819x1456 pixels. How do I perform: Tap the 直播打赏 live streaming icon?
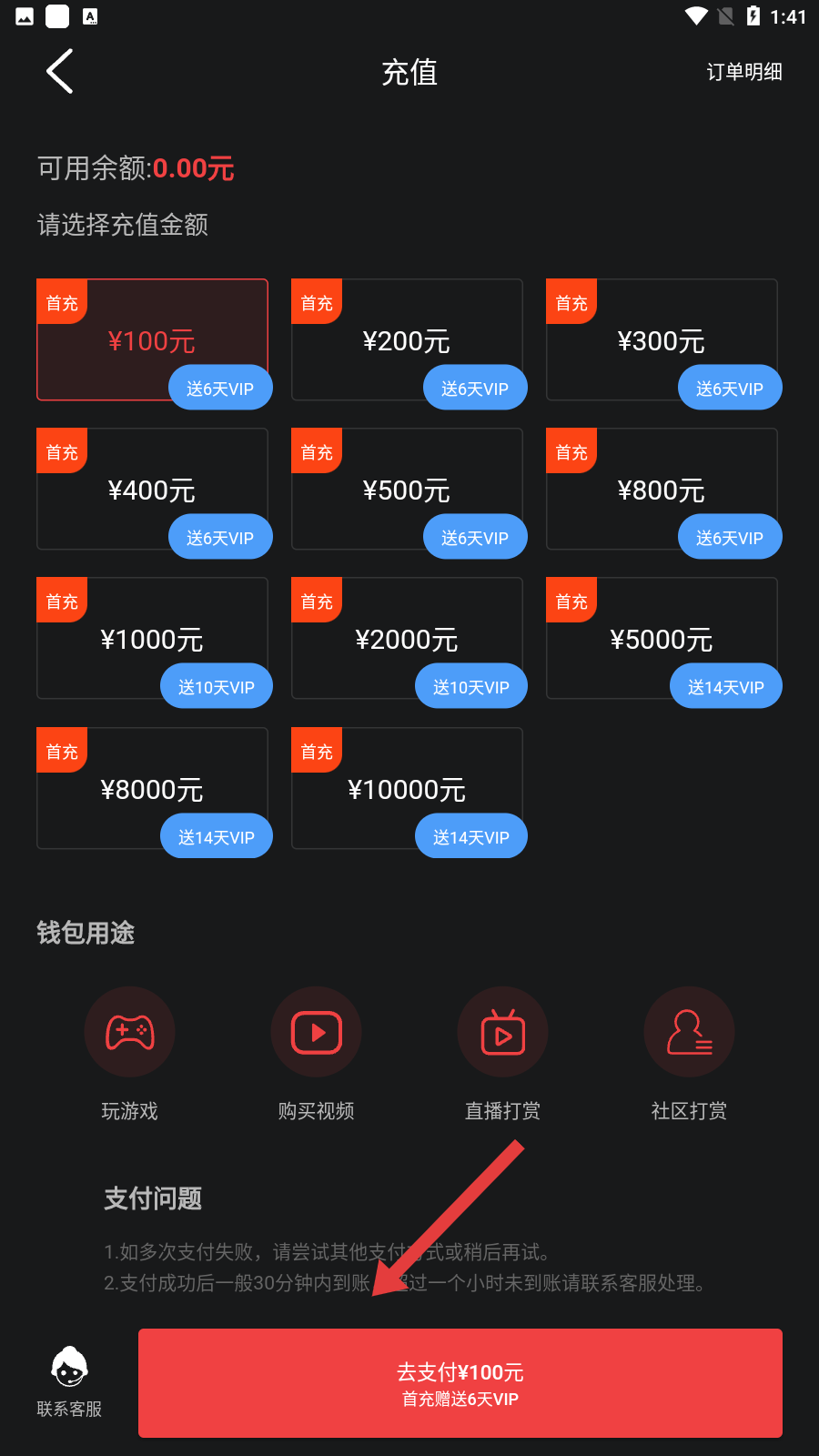point(502,1031)
